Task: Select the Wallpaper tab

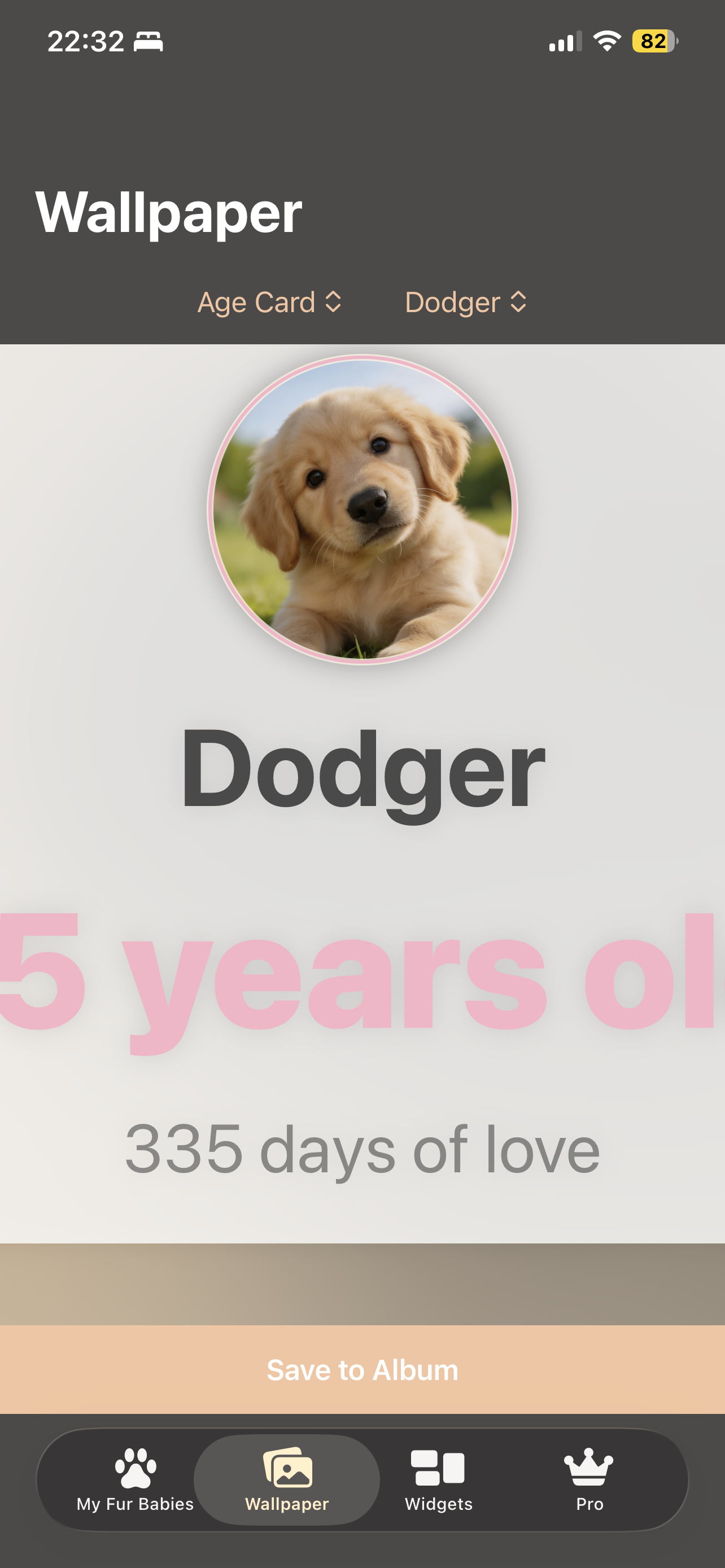Action: point(287,1480)
